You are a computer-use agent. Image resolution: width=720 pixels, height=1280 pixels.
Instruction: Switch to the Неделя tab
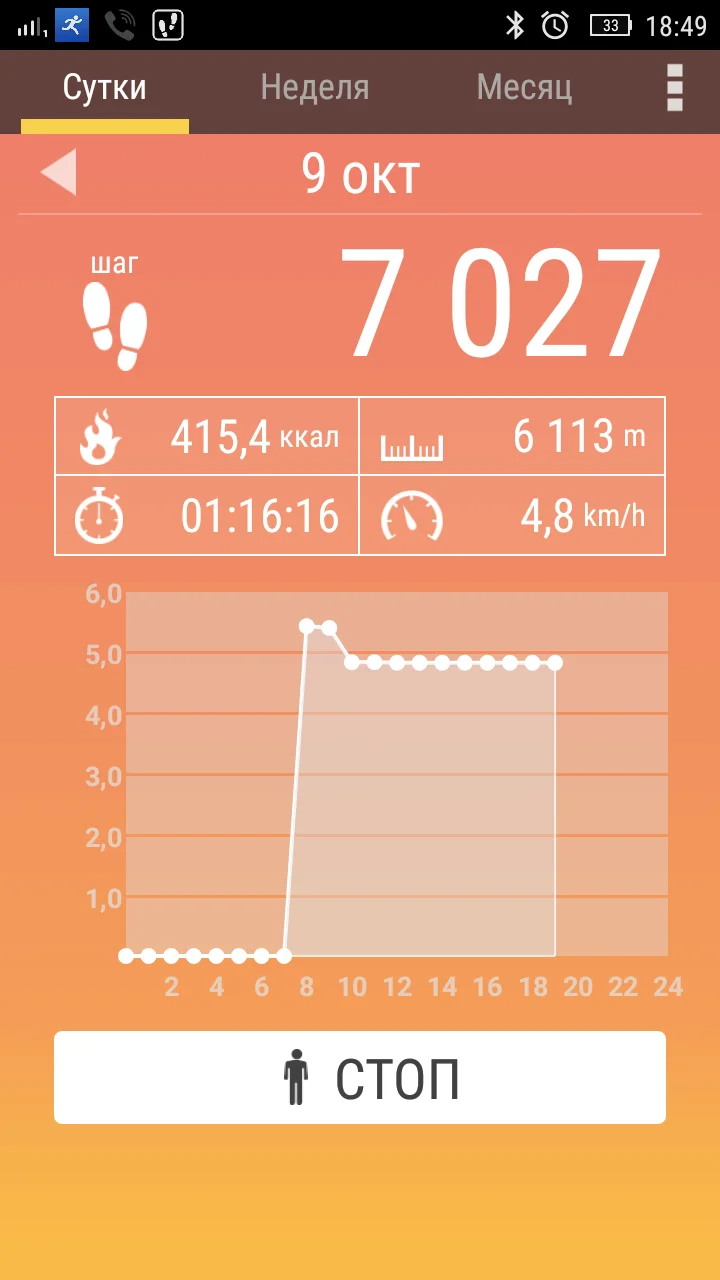(x=314, y=88)
